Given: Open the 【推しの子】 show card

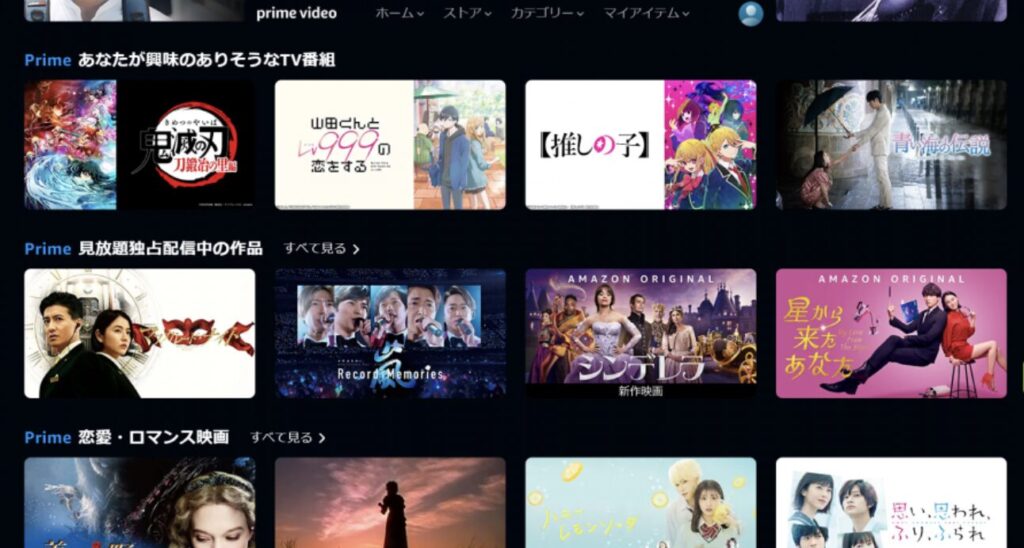Looking at the screenshot, I should pyautogui.click(x=640, y=145).
